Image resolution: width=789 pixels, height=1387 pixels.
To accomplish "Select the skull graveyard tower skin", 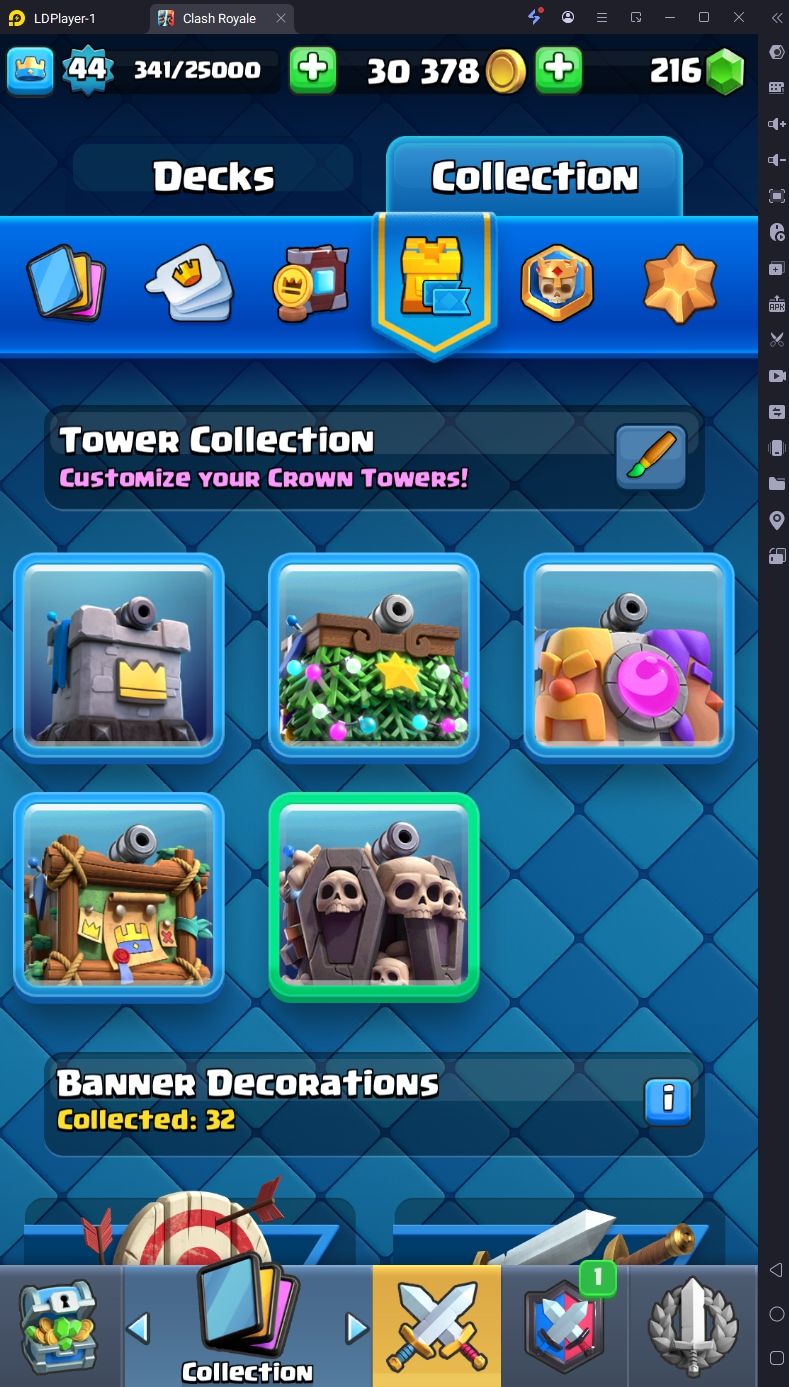I will click(373, 896).
